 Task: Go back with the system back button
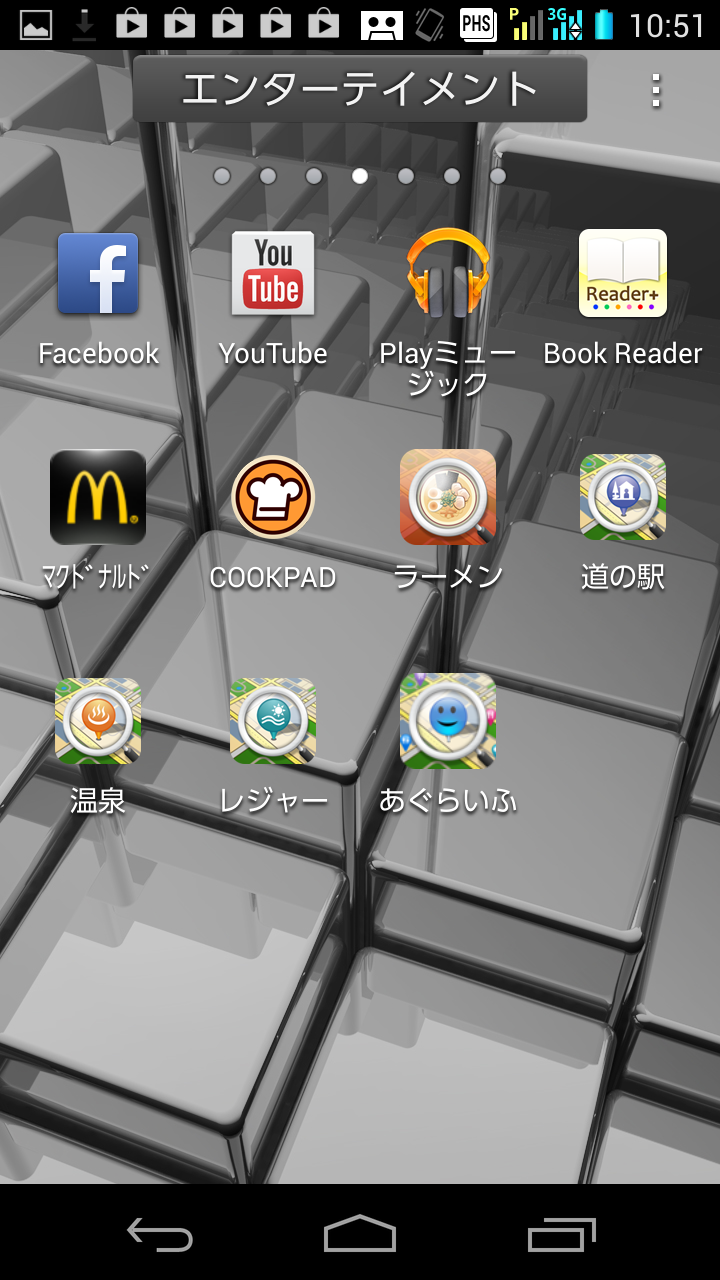pos(160,1234)
